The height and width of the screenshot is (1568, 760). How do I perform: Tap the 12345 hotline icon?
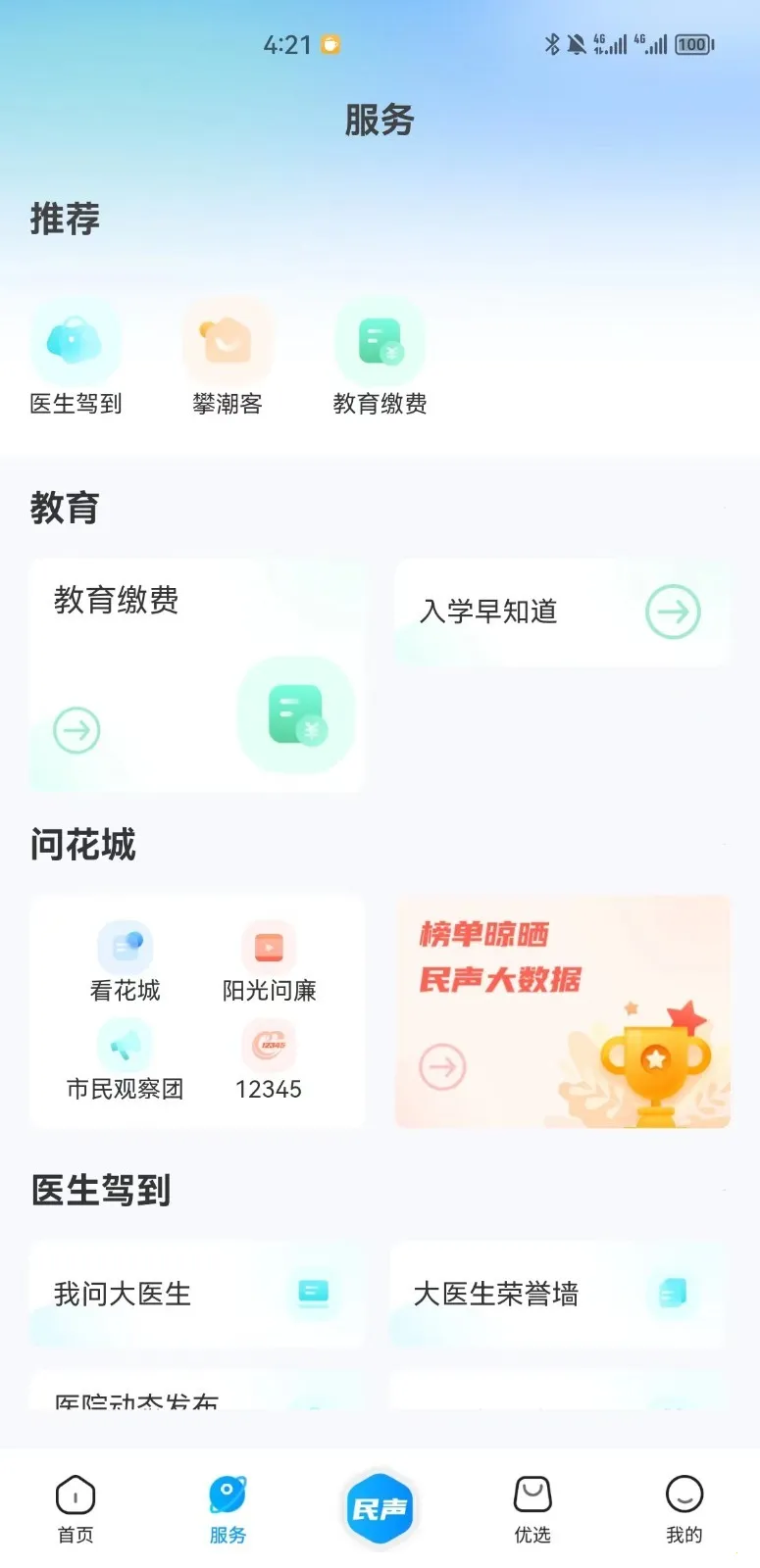(x=268, y=1046)
